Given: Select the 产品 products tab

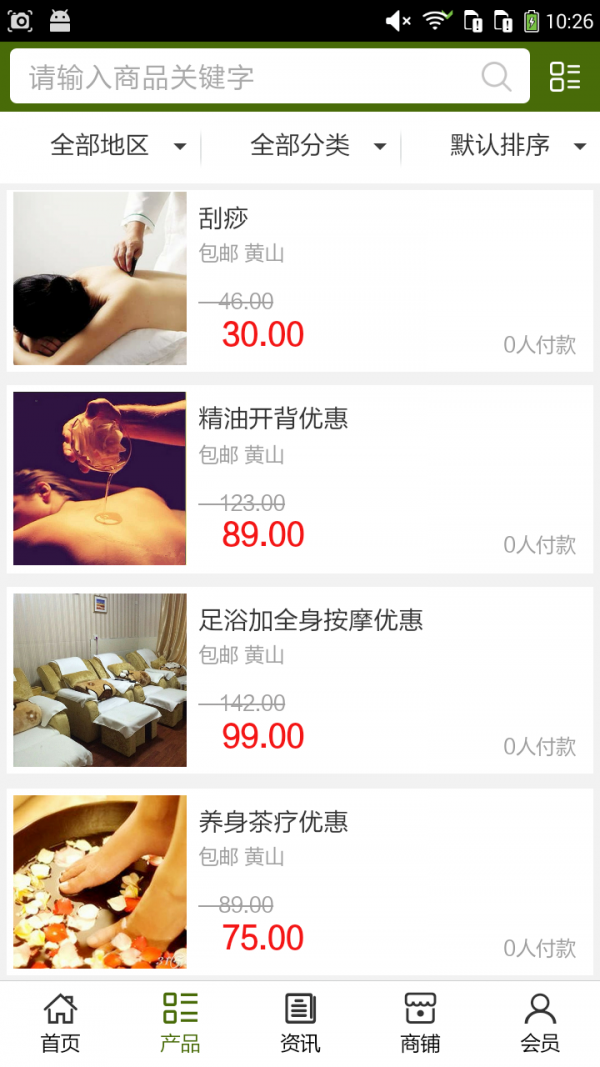Looking at the screenshot, I should 180,1024.
